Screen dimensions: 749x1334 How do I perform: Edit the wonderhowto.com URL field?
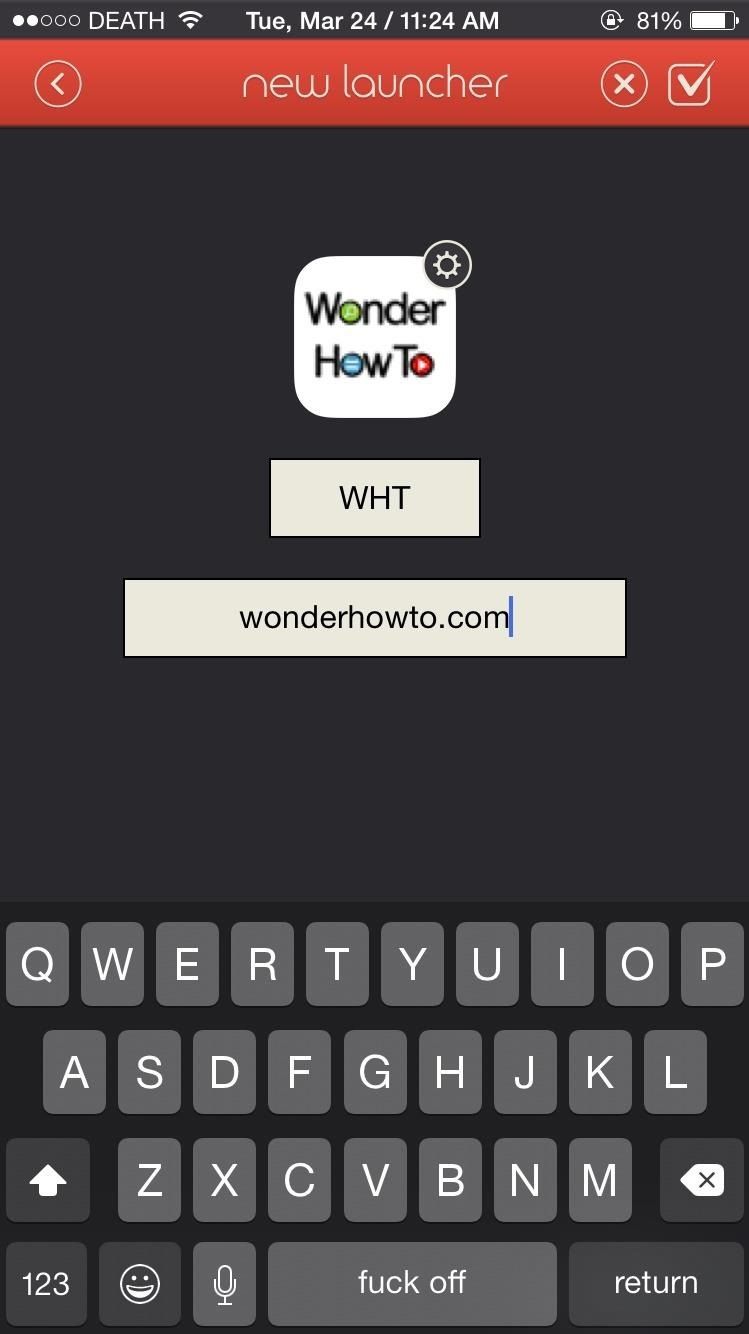point(375,617)
